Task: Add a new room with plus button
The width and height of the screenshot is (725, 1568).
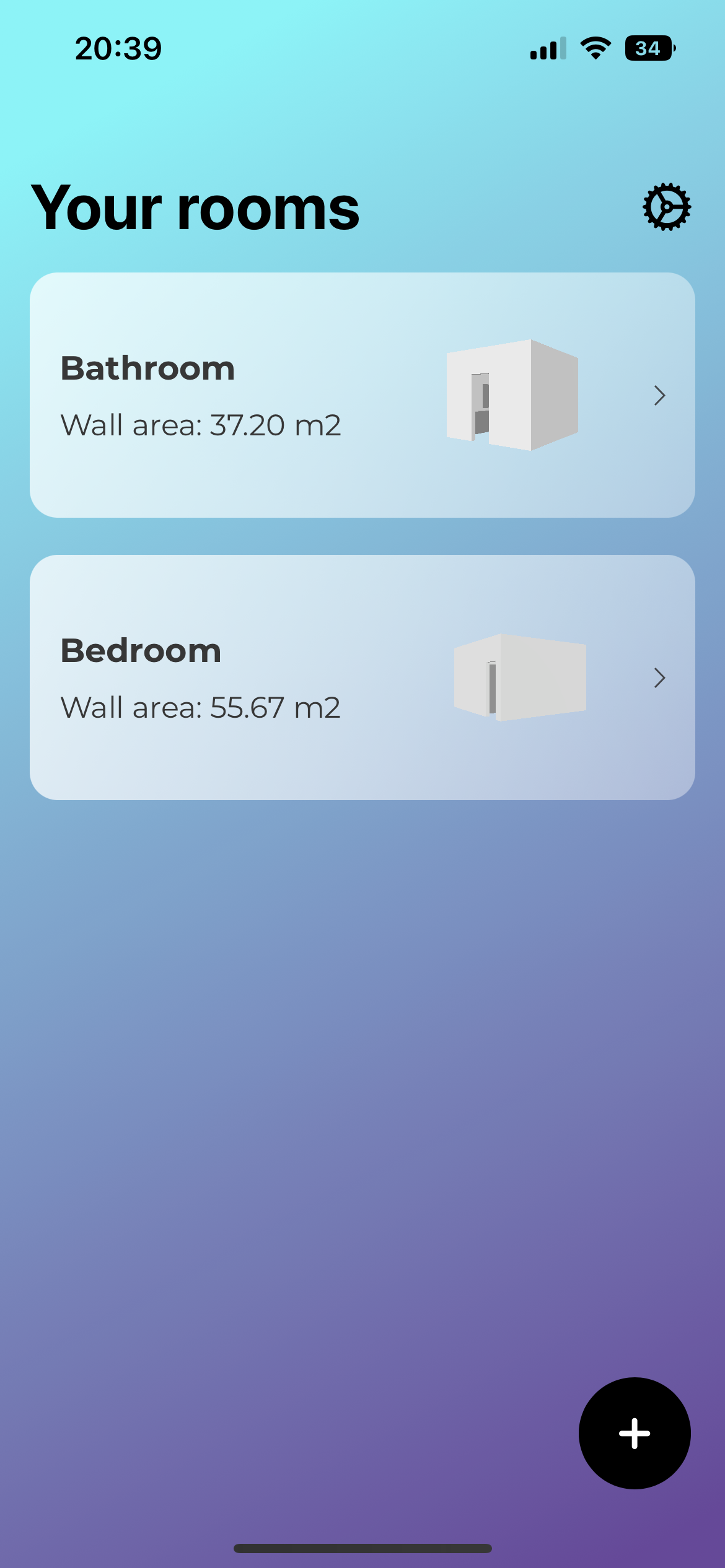Action: click(634, 1433)
